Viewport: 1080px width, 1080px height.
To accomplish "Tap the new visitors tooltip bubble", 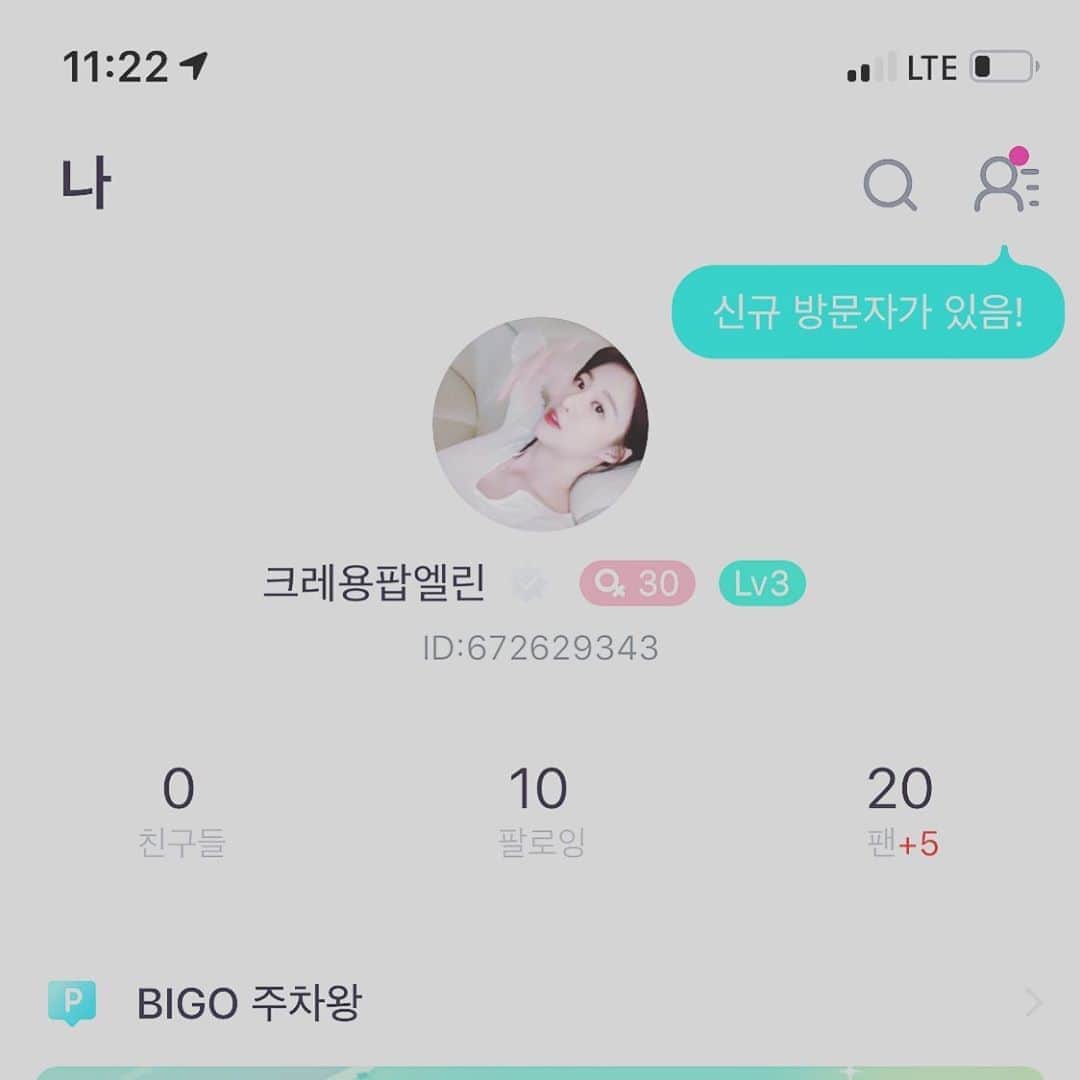I will [x=867, y=314].
